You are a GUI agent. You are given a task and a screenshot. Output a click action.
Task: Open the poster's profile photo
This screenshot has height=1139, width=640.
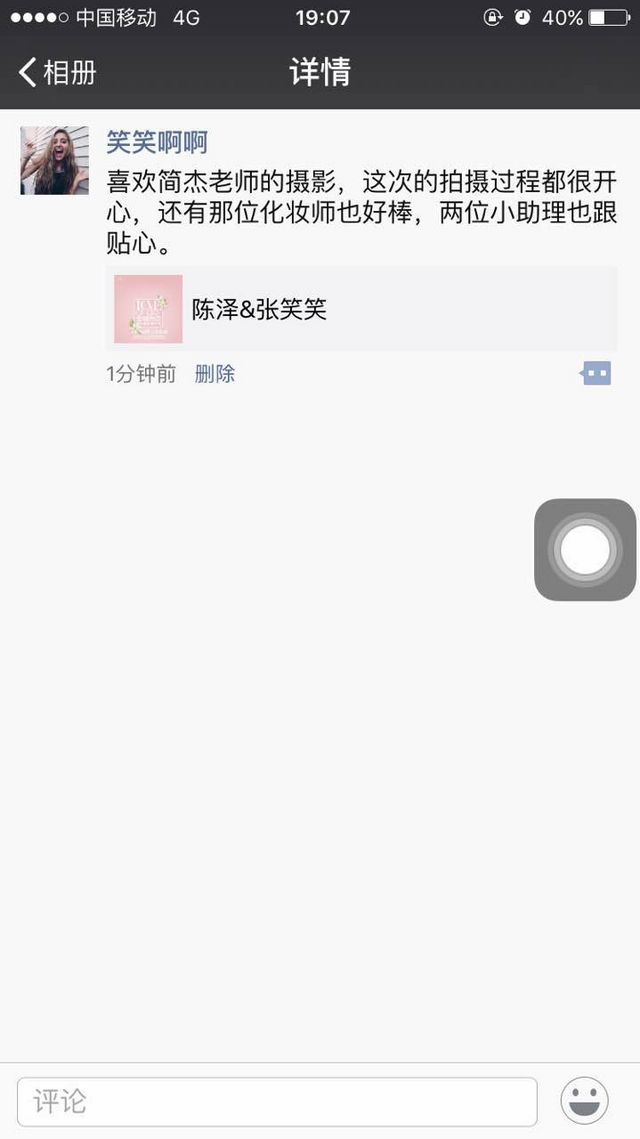[54, 161]
